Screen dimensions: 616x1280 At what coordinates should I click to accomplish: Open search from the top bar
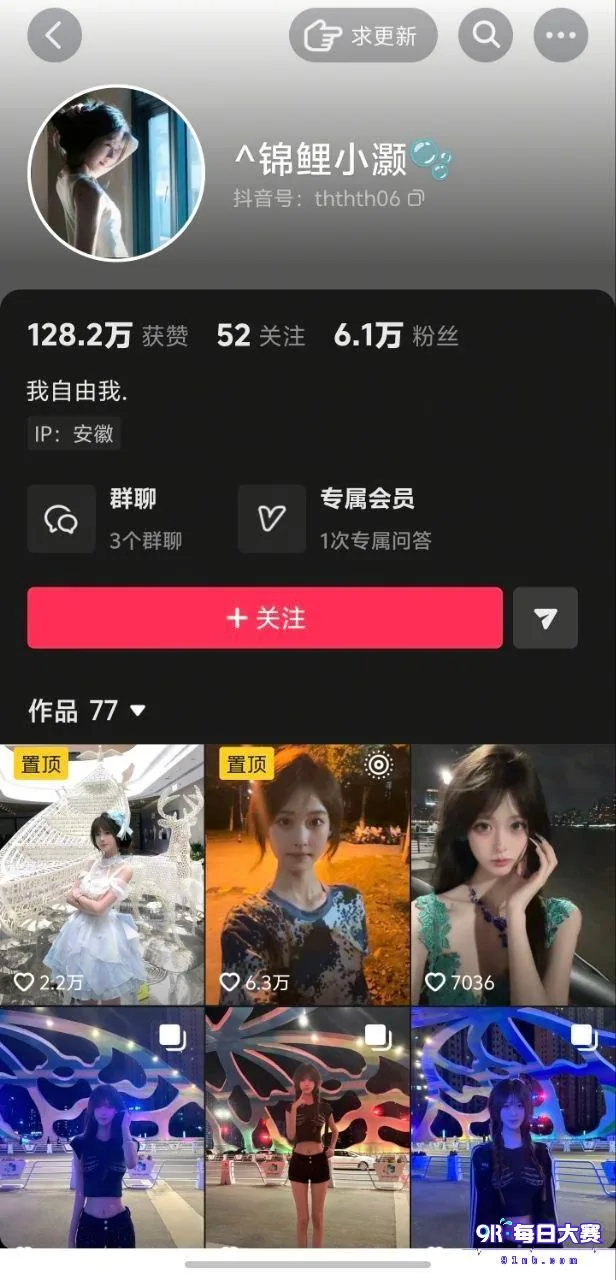coord(486,36)
